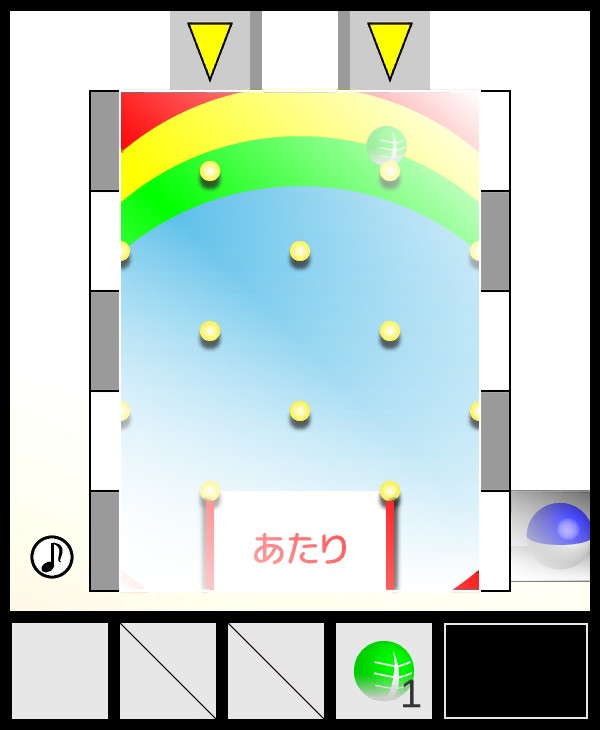Tap the right yellow drop arrow
Screen dimensions: 600x730
[390, 49]
